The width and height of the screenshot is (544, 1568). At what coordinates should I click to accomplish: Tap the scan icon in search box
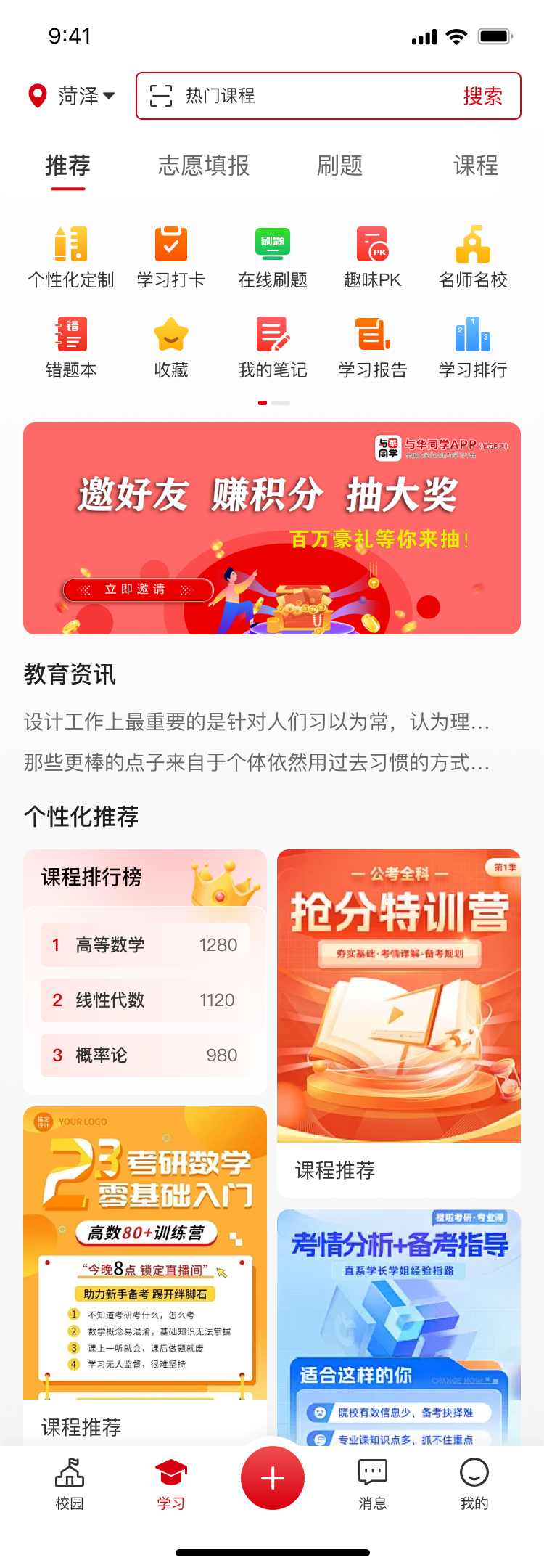[x=160, y=96]
